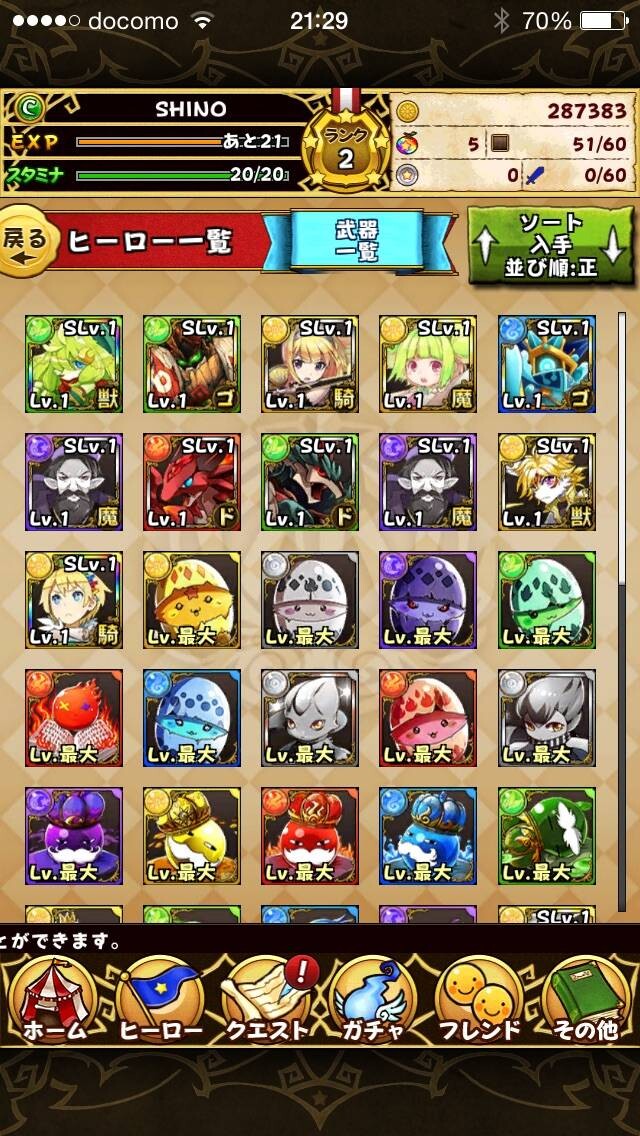The height and width of the screenshot is (1136, 640).
Task: Select the blonde knight with blue eyes
Action: click(x=74, y=600)
